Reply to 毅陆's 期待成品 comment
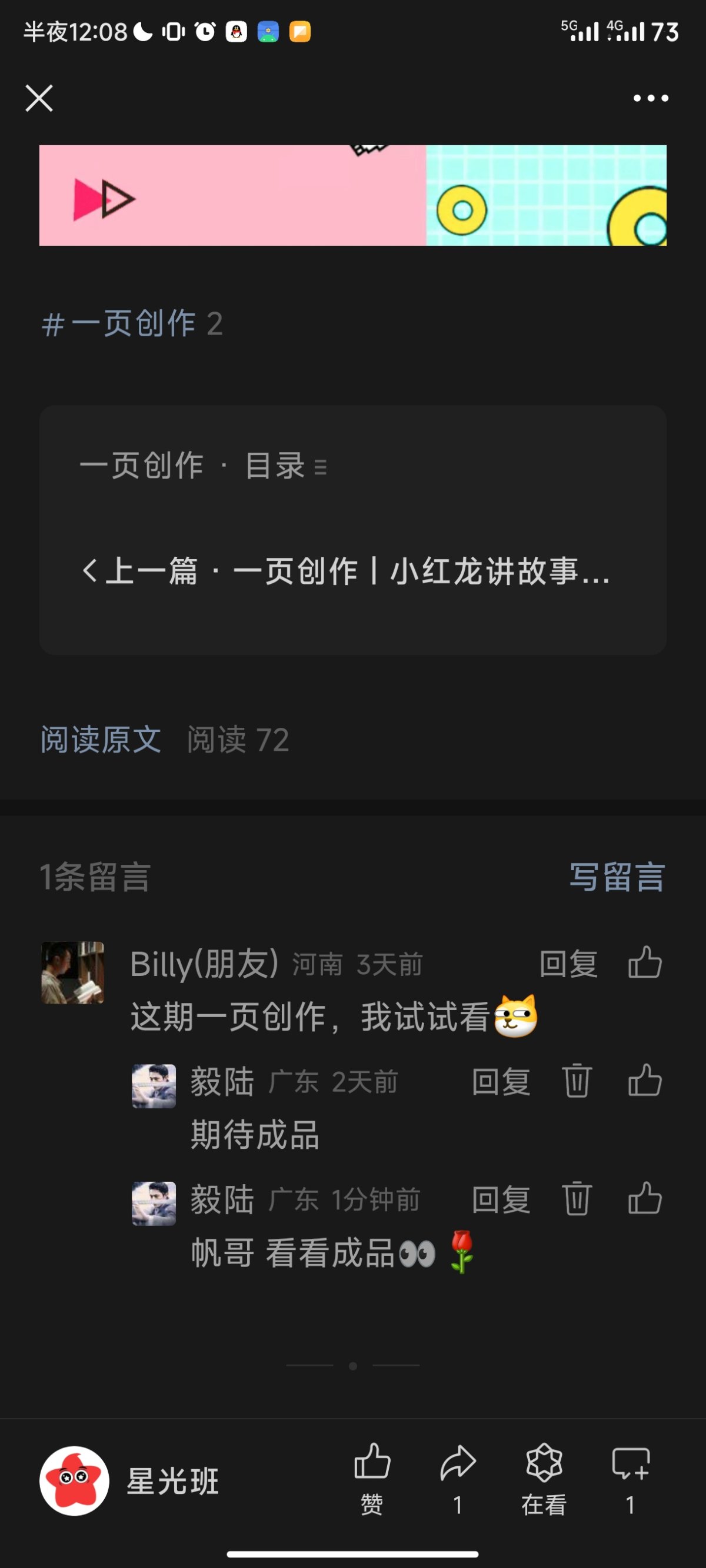The image size is (706, 1568). [501, 1082]
